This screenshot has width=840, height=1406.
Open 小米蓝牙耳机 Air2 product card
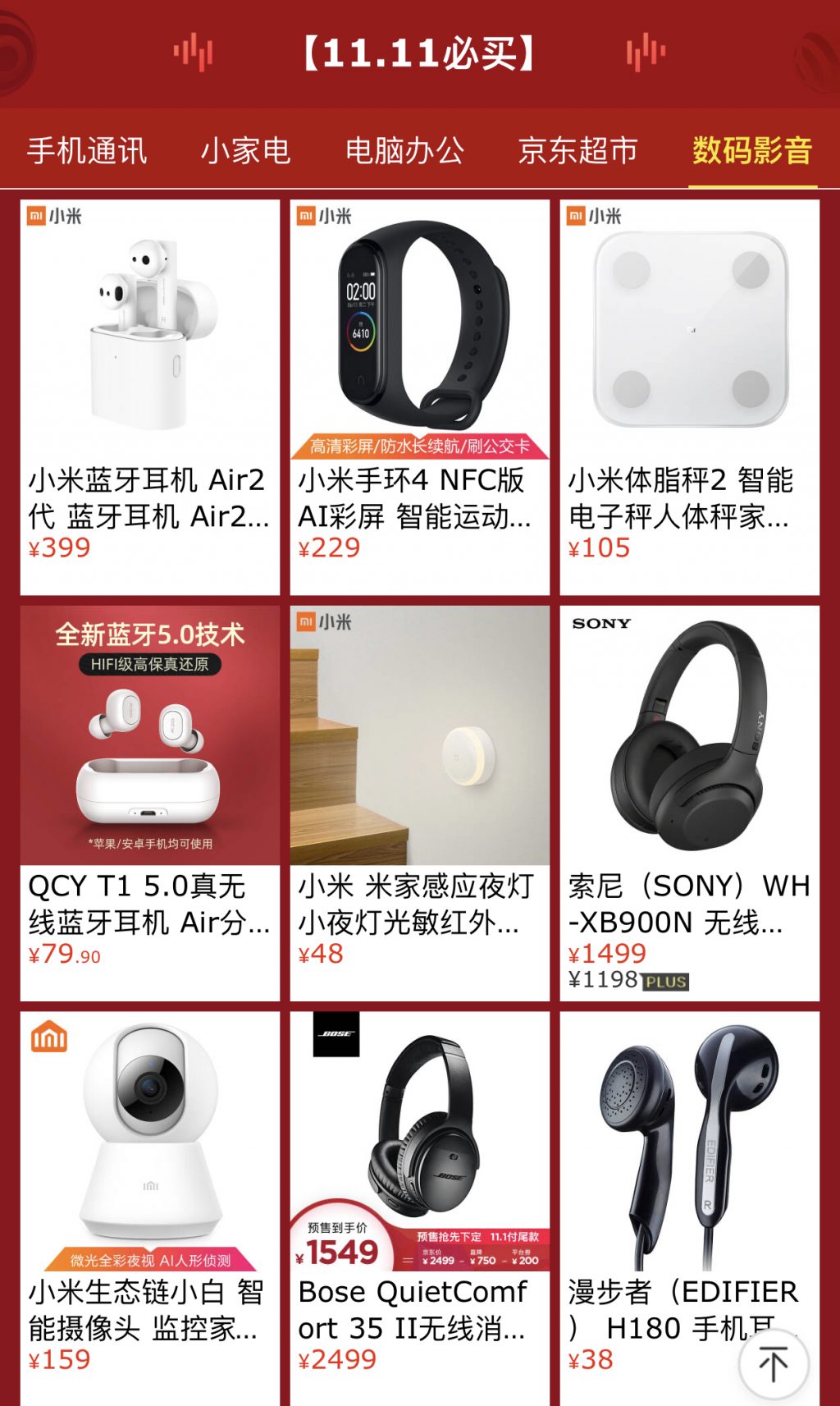[150, 397]
